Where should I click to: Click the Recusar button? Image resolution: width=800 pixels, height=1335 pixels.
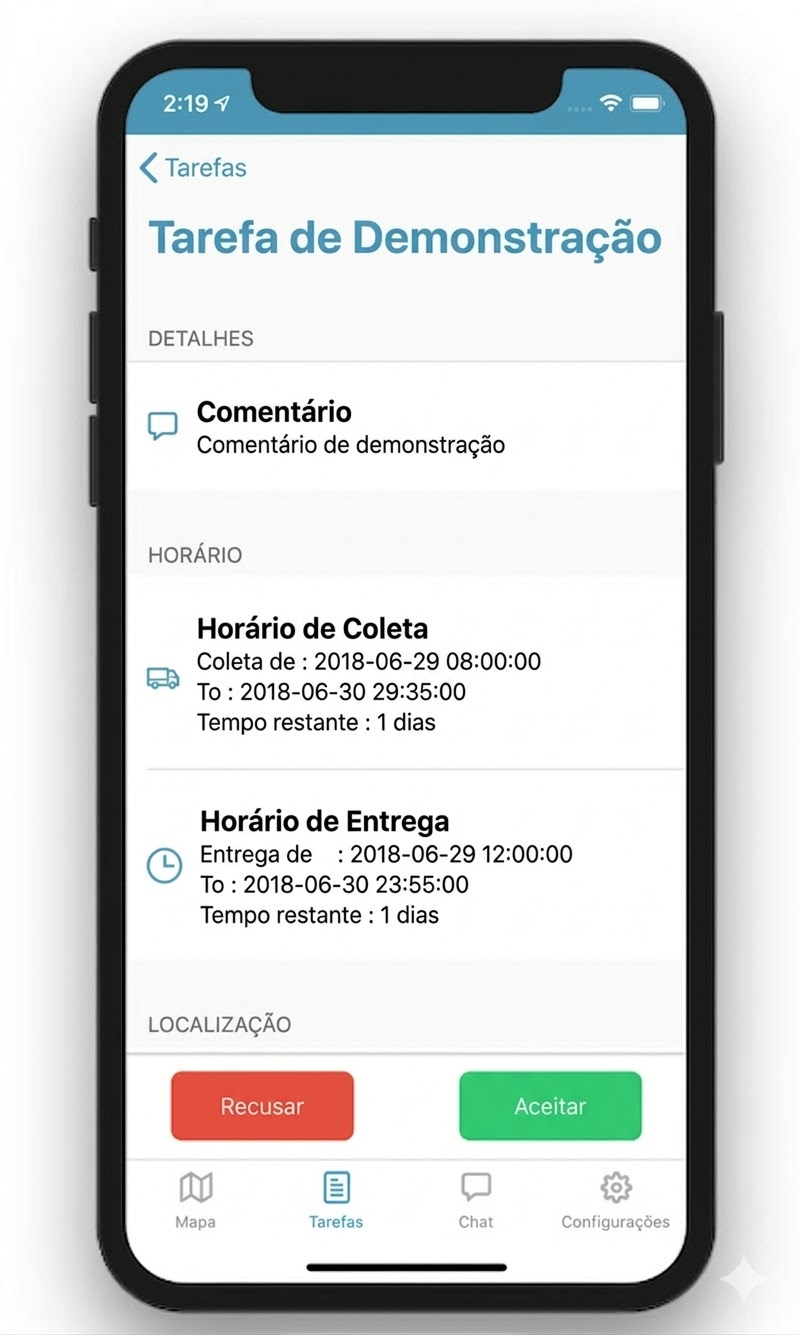pos(262,1106)
